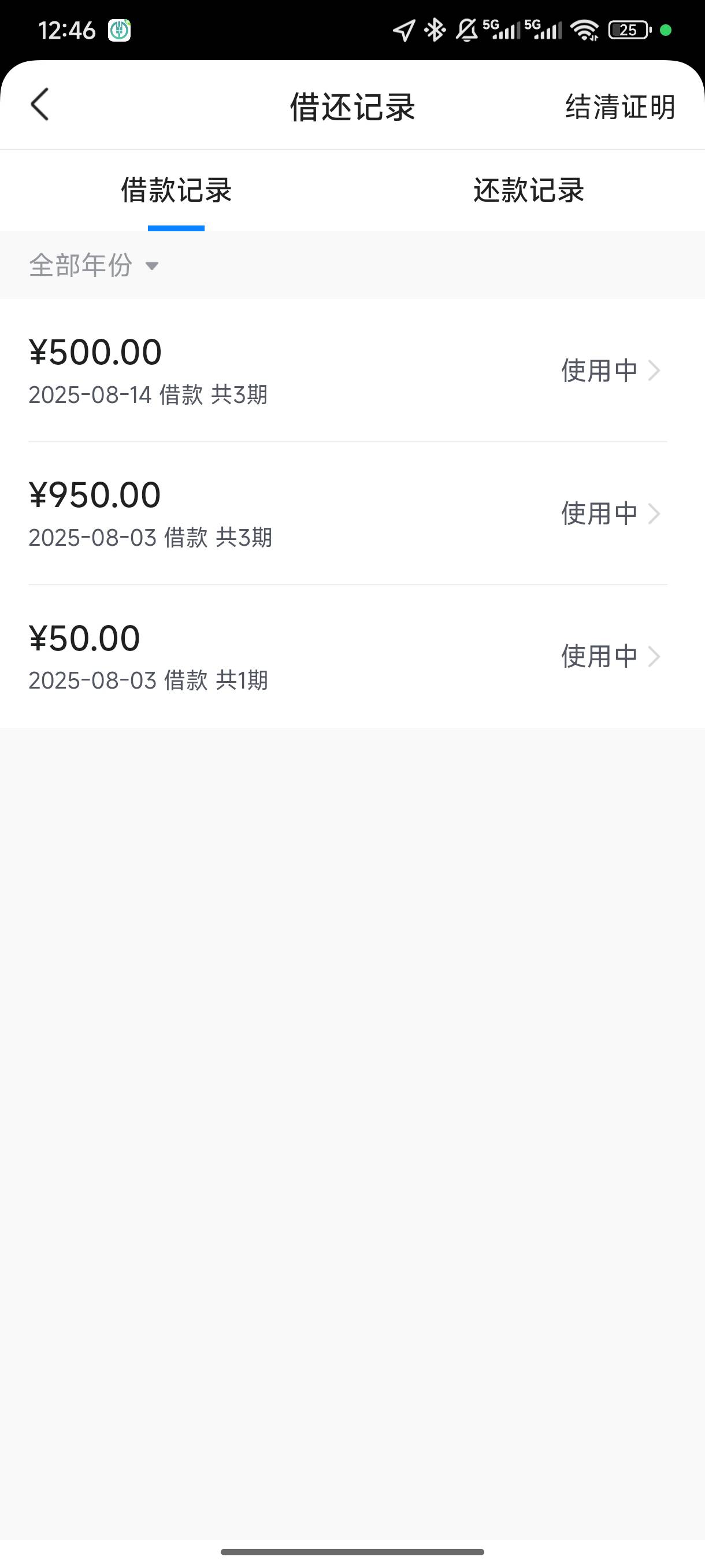Open 结清证明 settlement certificate
705x1568 pixels.
(620, 107)
